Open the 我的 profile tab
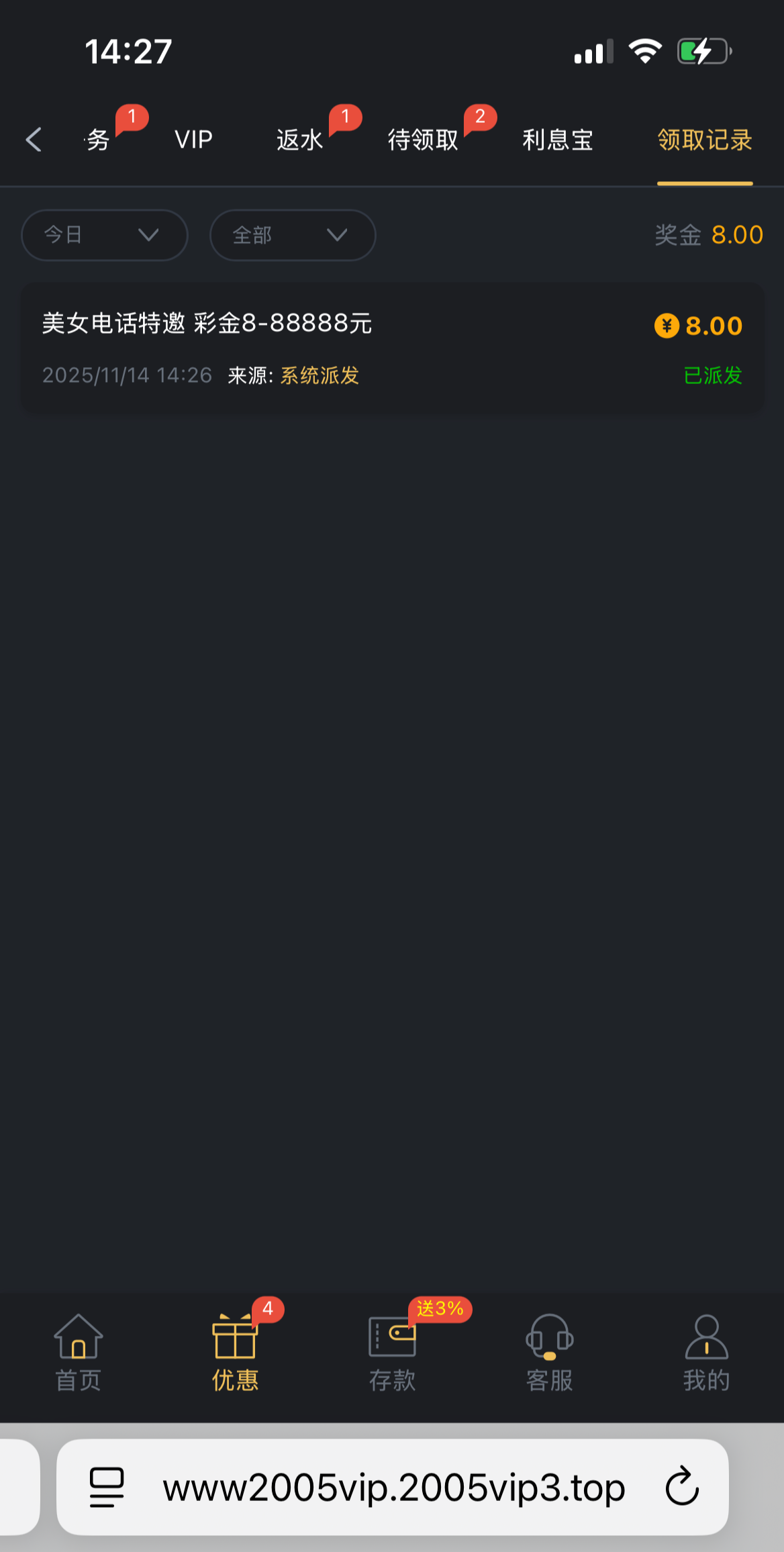The height and width of the screenshot is (1552, 784). (706, 1353)
